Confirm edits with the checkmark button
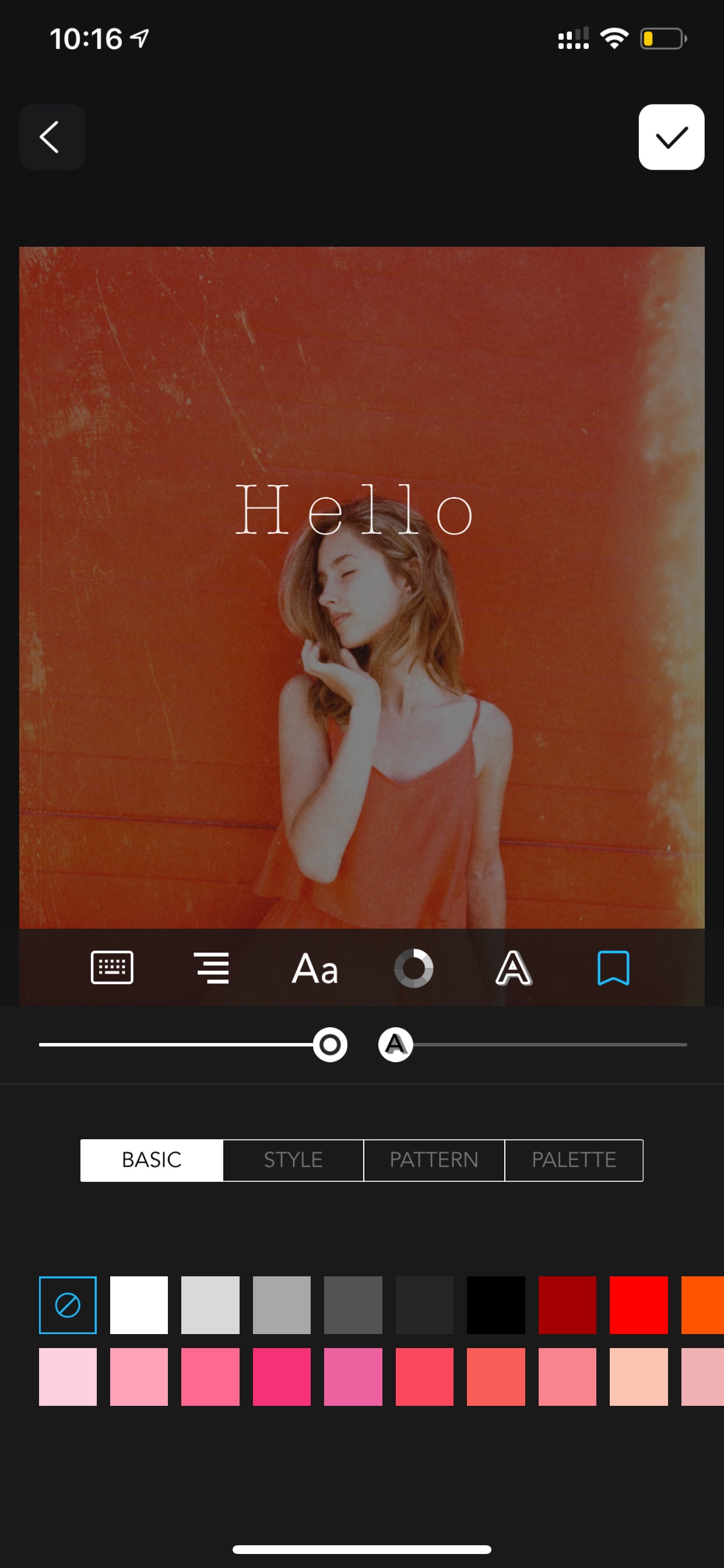 (671, 137)
